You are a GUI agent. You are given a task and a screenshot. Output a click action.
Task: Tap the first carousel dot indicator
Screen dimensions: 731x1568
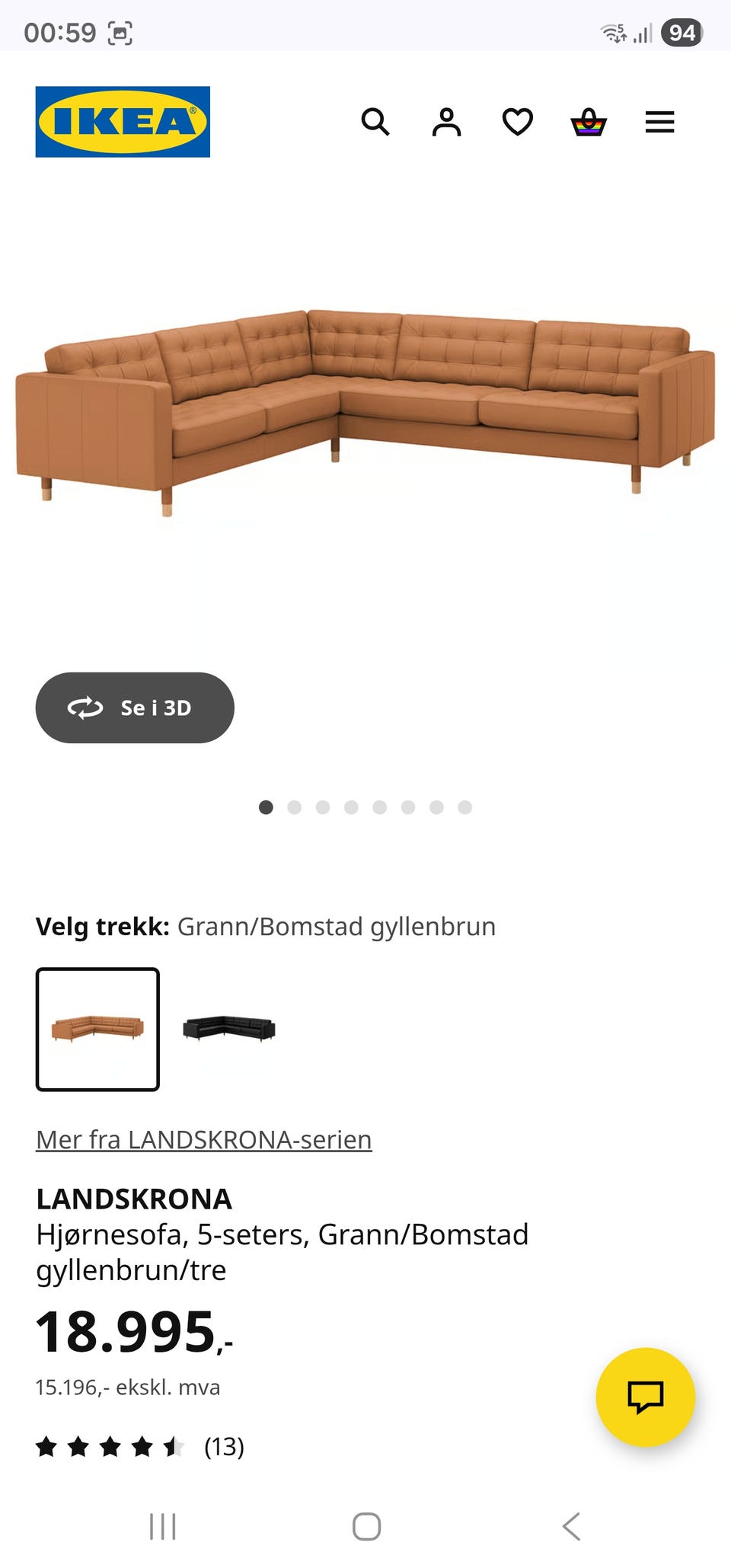coord(266,807)
